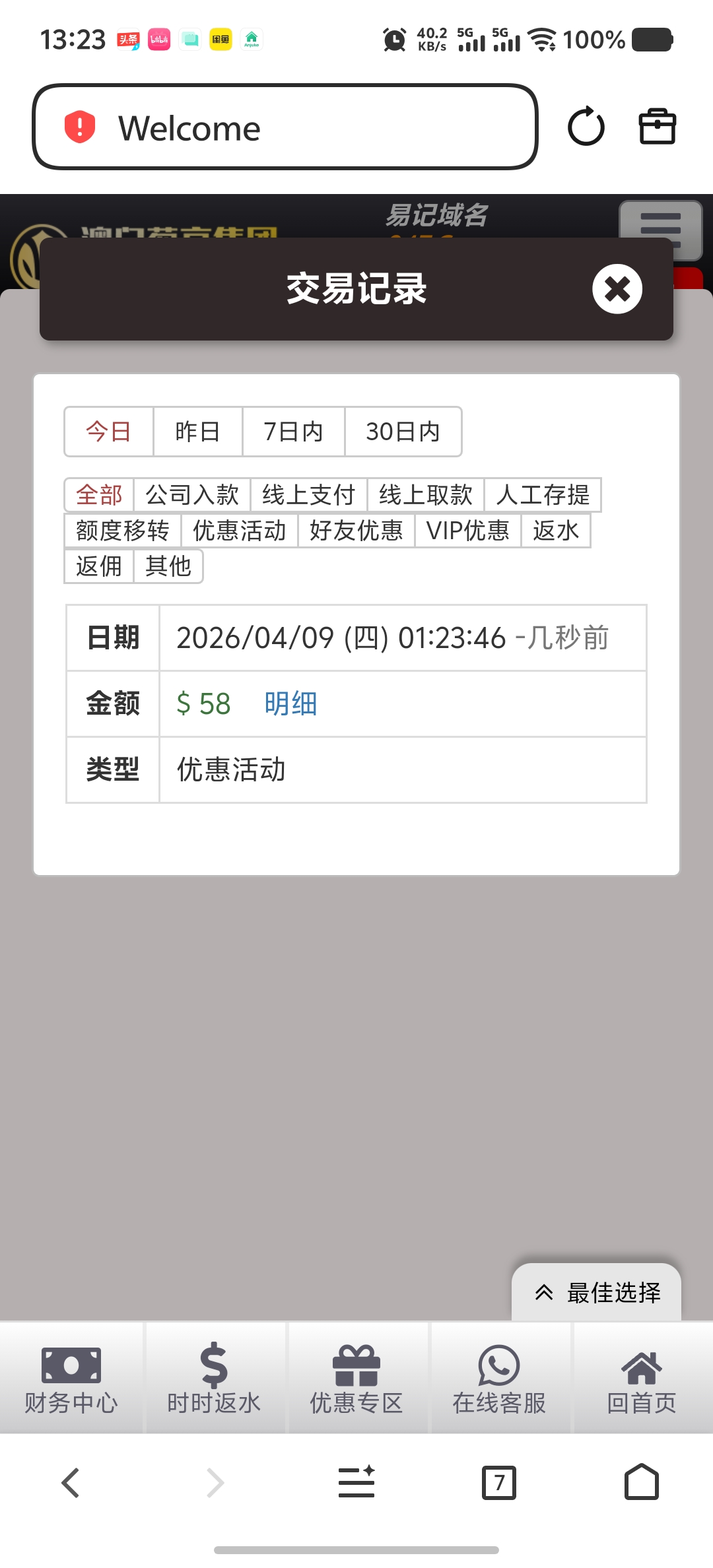Open the 明细 details link
Image resolution: width=713 pixels, height=1568 pixels.
pos(290,703)
